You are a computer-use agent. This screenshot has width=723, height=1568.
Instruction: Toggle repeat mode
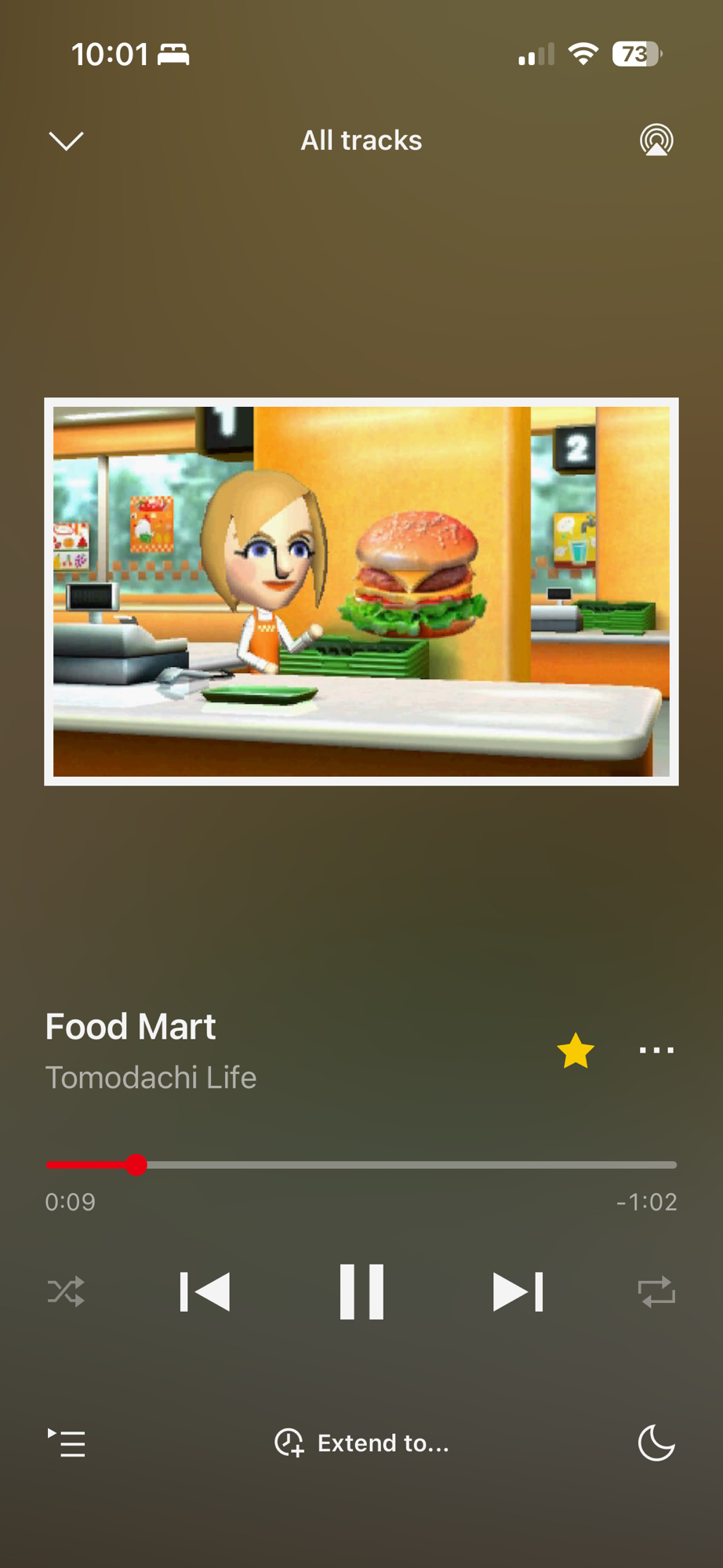point(656,1291)
